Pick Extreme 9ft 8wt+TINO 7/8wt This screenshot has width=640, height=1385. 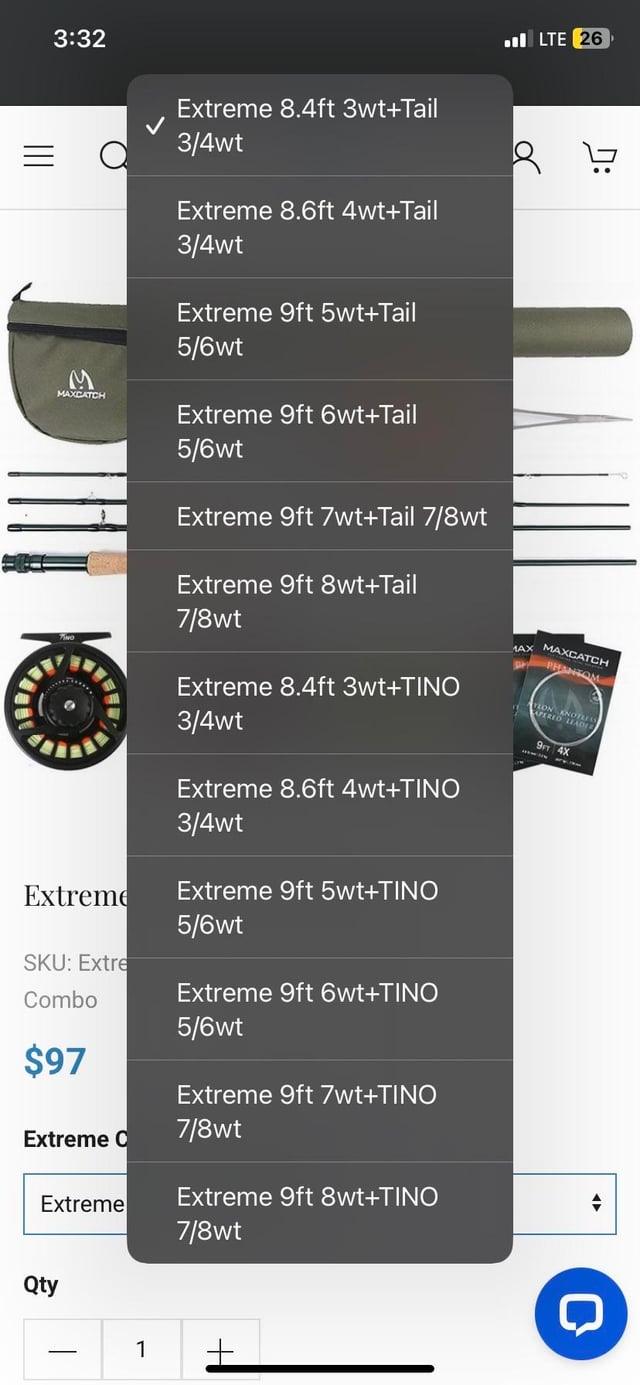[320, 1214]
